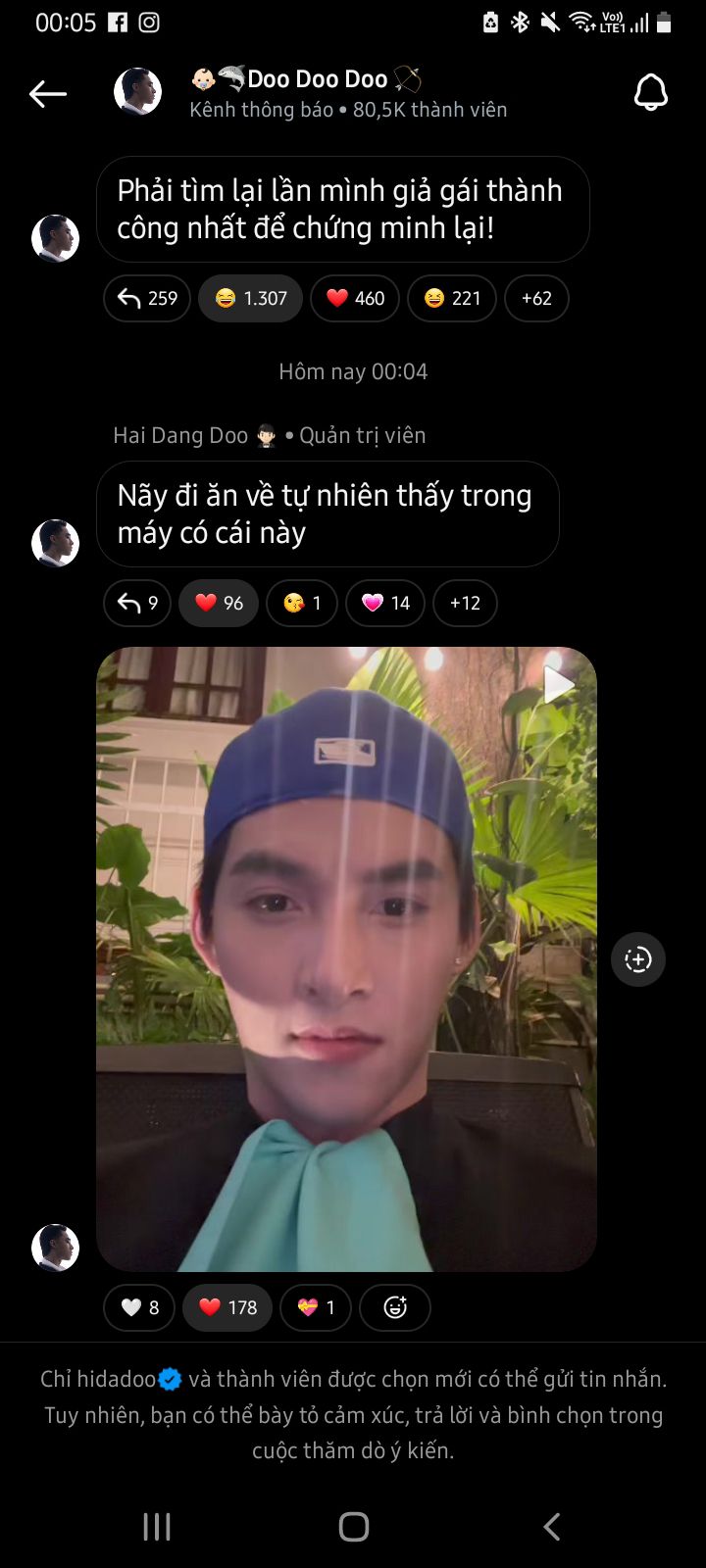View 9 replies on second message
Viewport: 706px width, 1568px height.
point(137,603)
